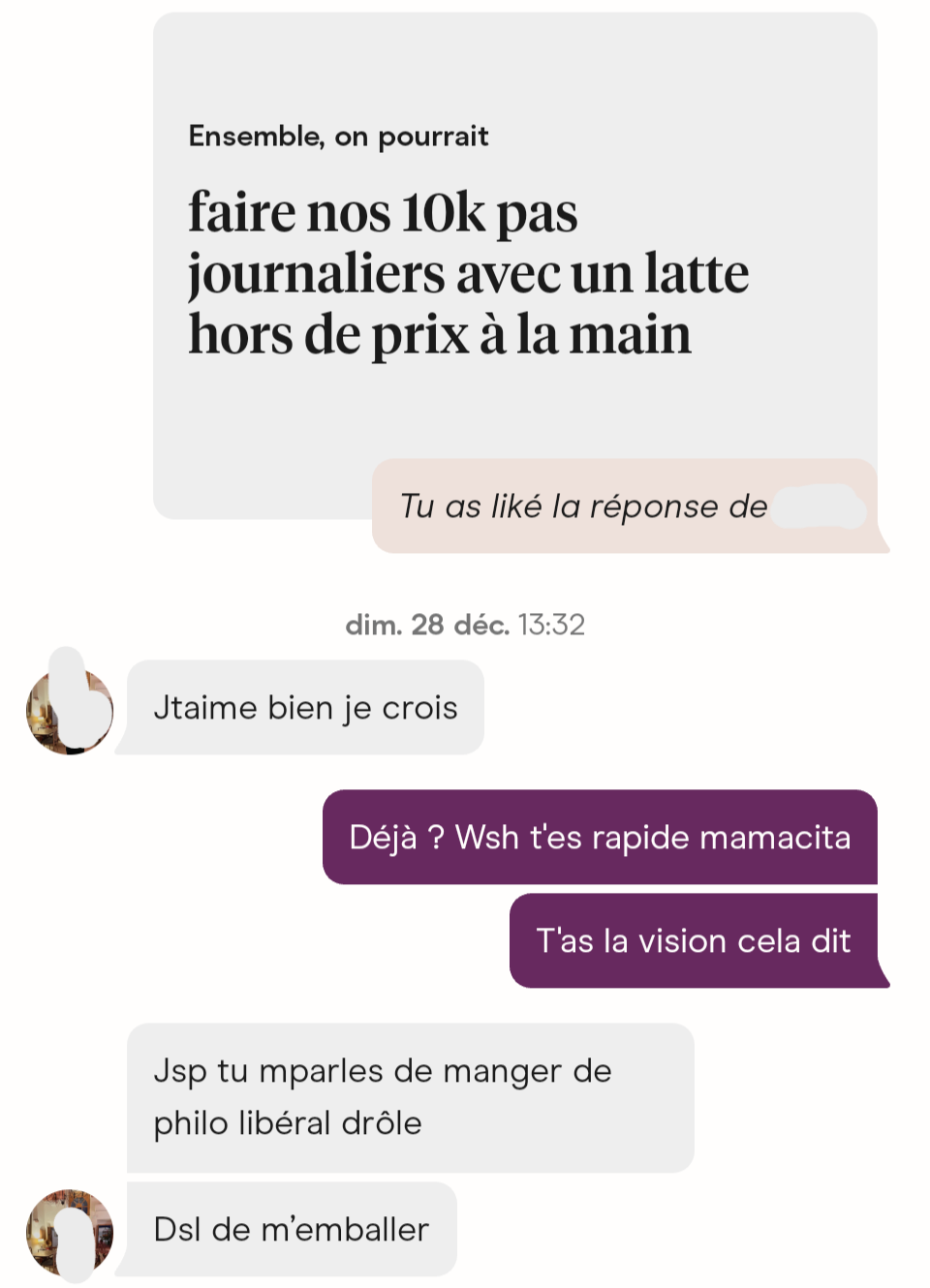Open the avatar next to "Dsl de m'emballer"
Screen dimensions: 930x1288
pyautogui.click(x=70, y=1232)
